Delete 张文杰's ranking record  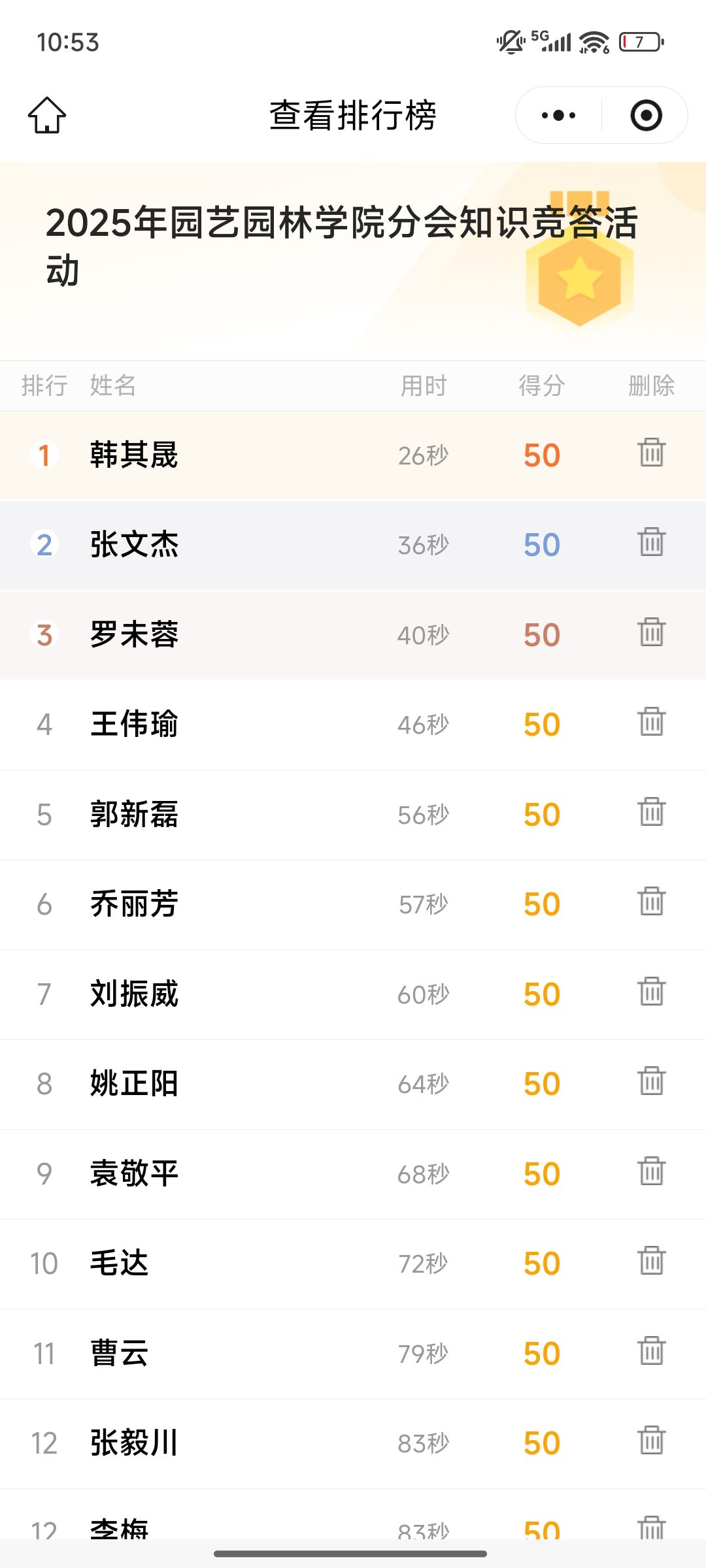click(651, 542)
